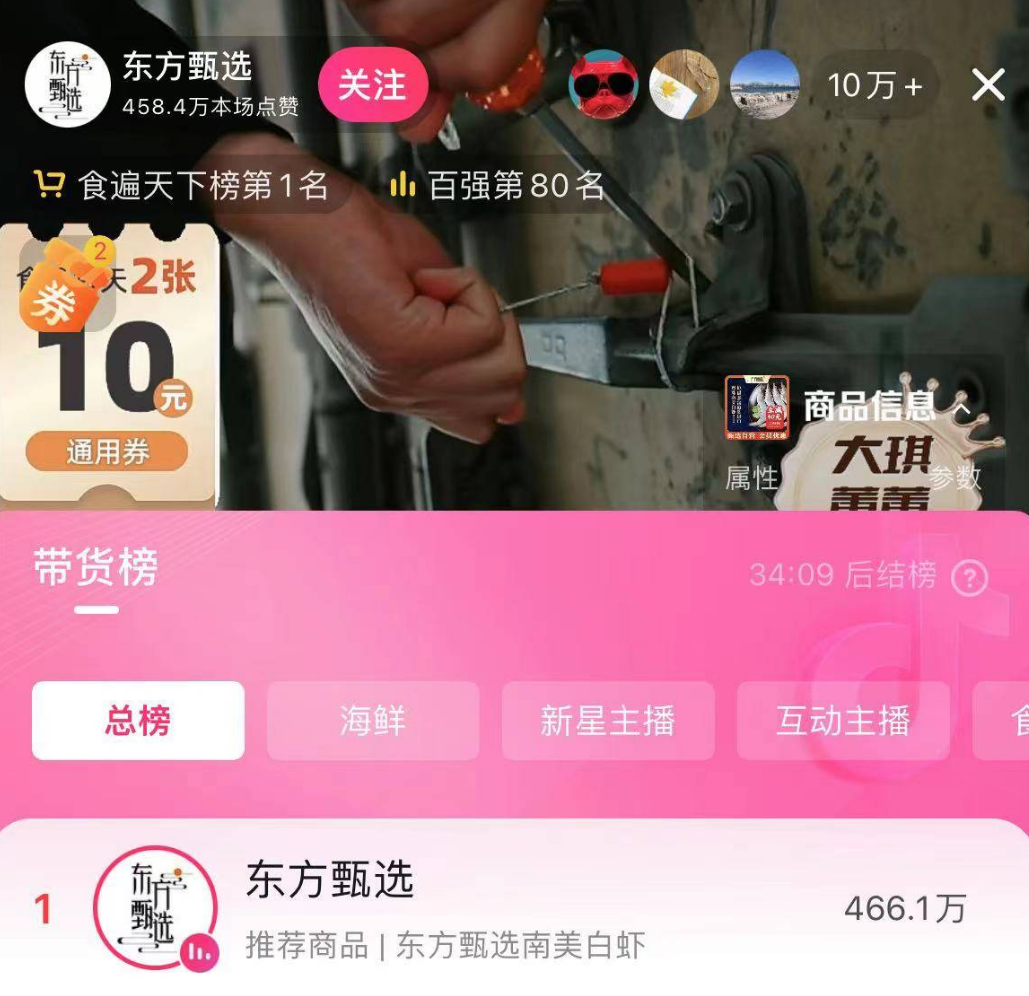Viewport: 1029px width, 996px height.
Task: Open the first-ranked 东方甄选 row
Action: point(514,908)
